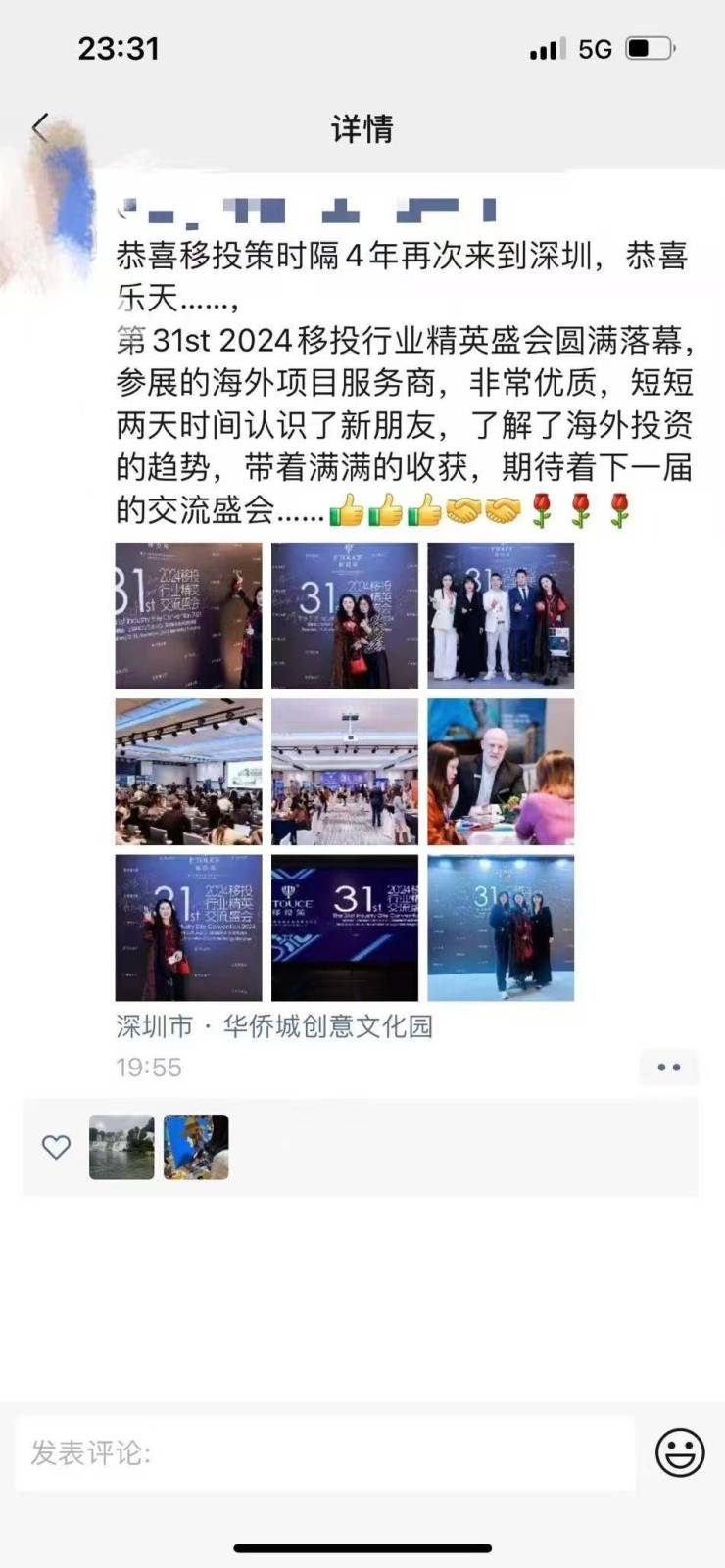This screenshot has height=1568, width=725.
Task: Open the blue cartoon avatar in likes list
Action: tap(196, 1146)
